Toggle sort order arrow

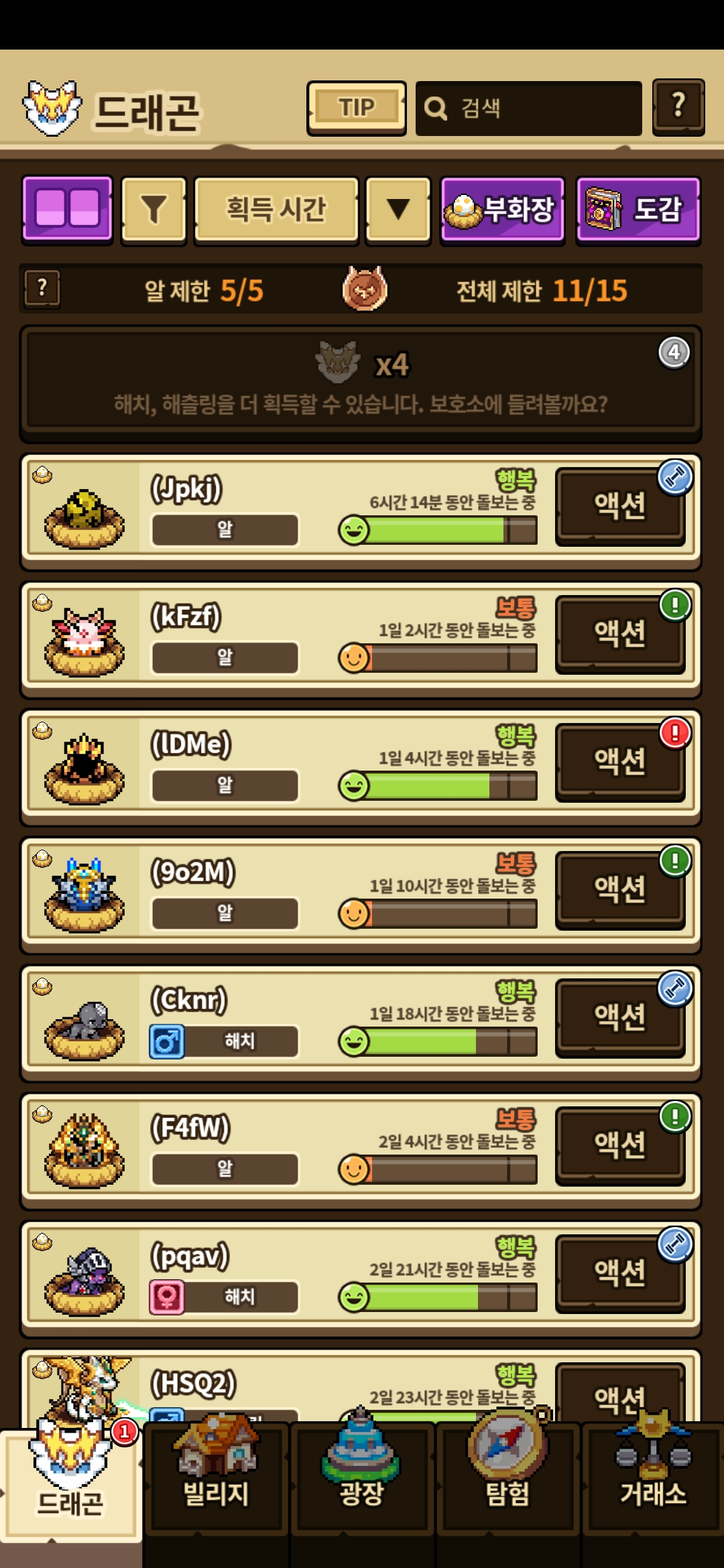pyautogui.click(x=398, y=210)
